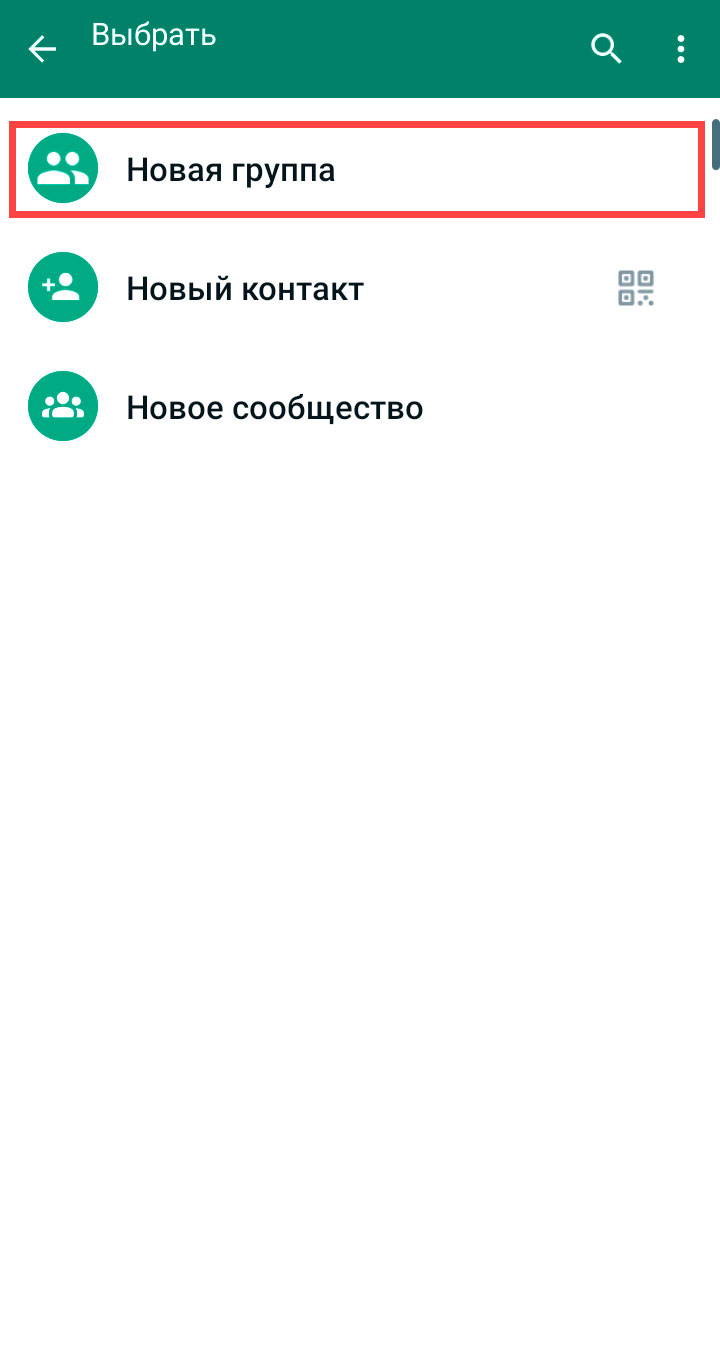Tap the green circle next to Новое сообщество

(62, 406)
